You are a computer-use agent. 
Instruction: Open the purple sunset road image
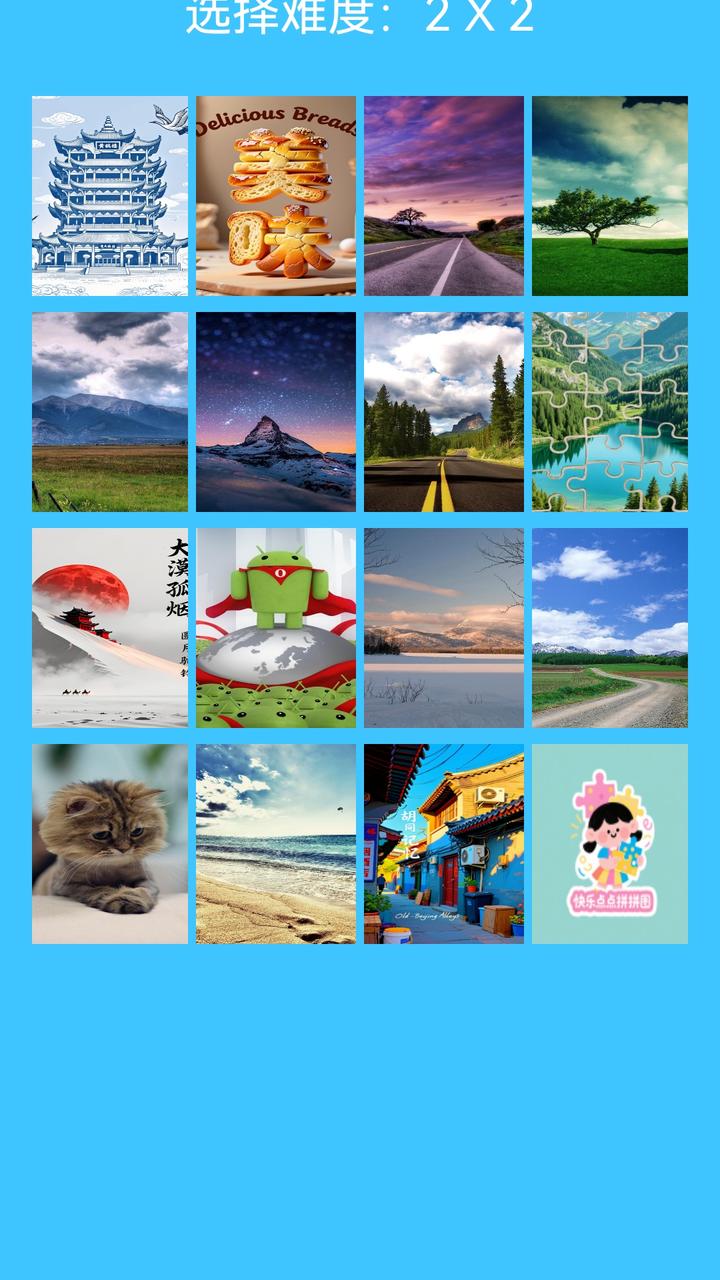(444, 196)
